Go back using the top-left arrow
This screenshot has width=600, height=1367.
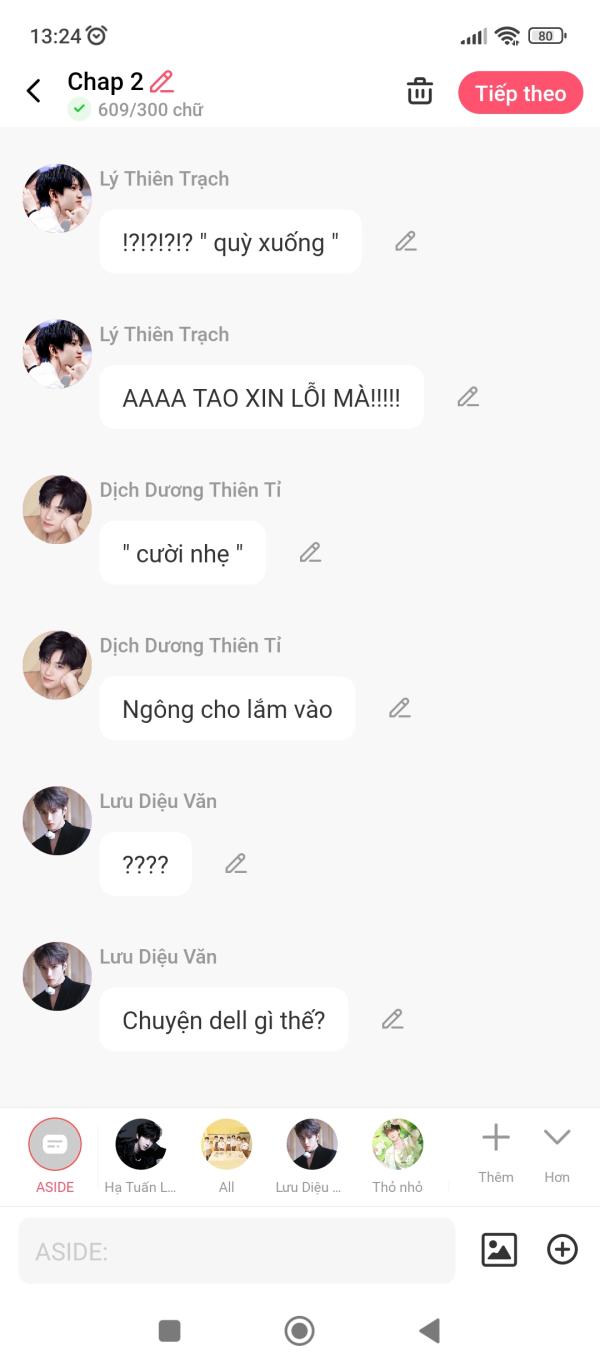[33, 92]
